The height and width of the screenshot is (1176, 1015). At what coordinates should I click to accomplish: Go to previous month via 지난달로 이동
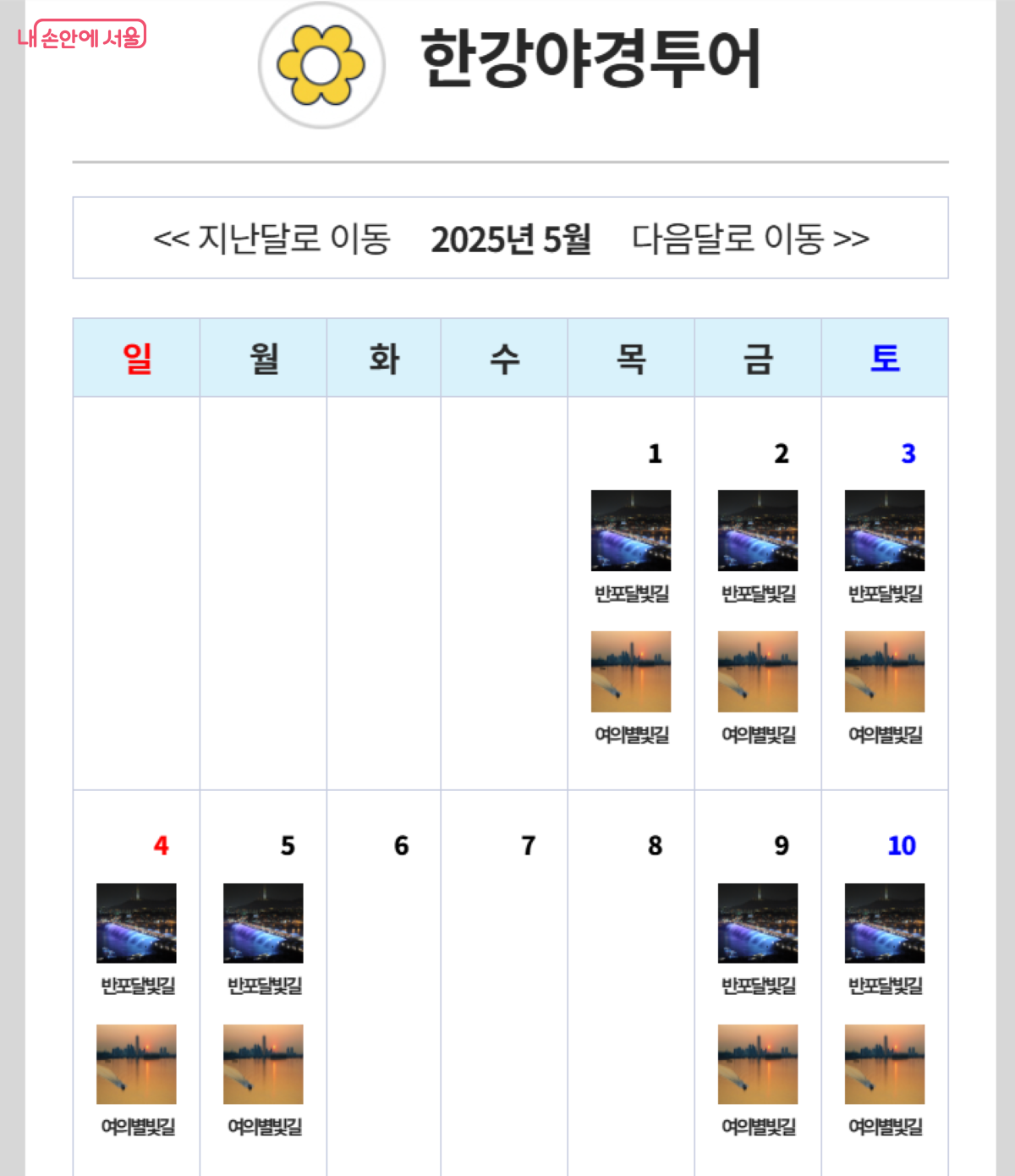point(272,239)
